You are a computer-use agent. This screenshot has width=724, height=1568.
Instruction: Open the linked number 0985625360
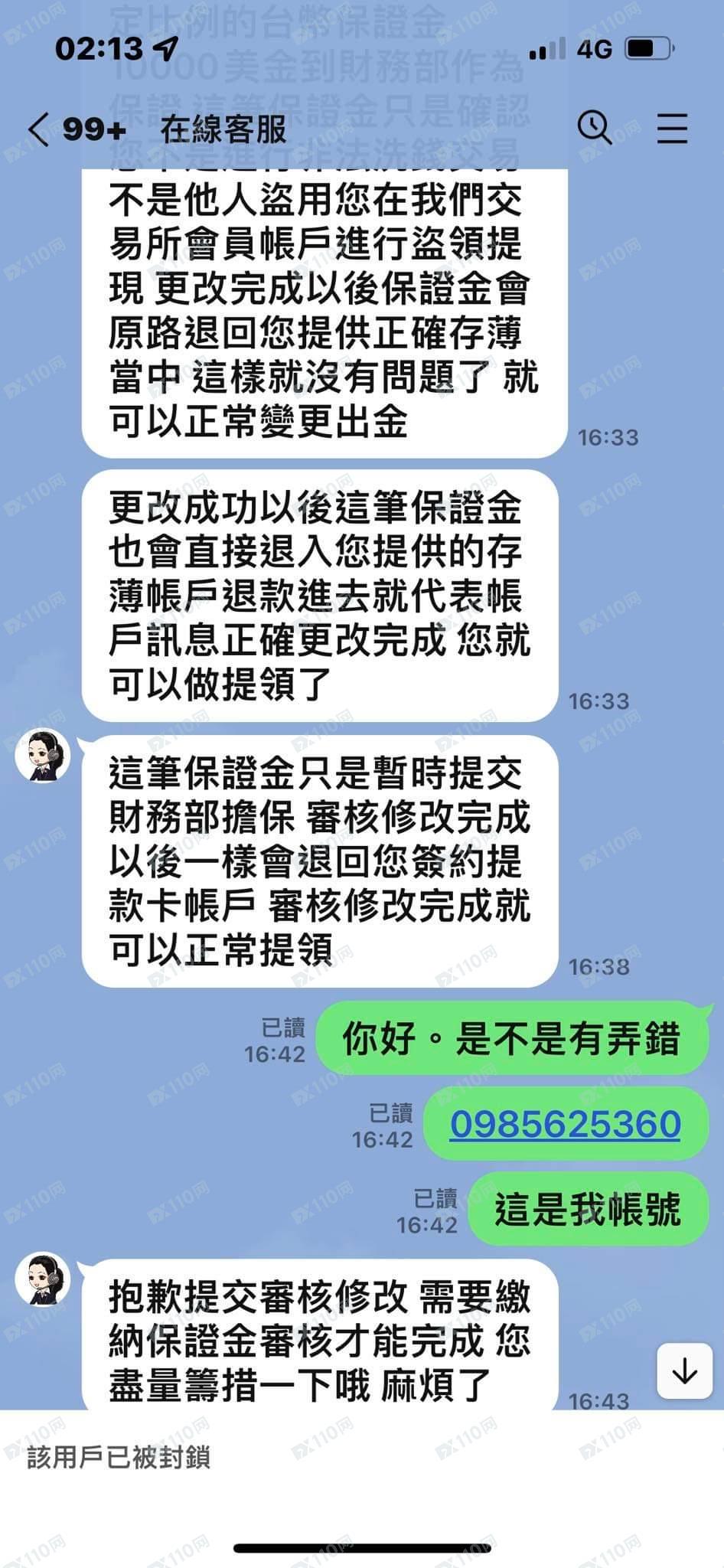coord(565,1124)
